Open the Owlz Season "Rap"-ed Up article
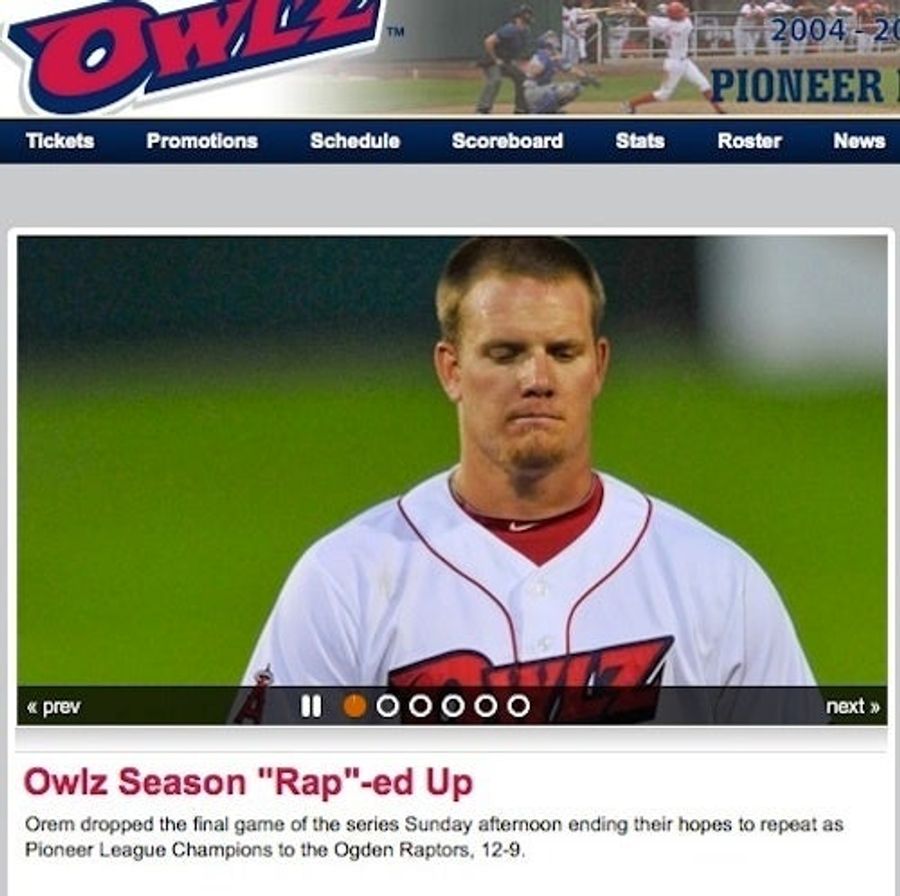The image size is (900, 896). coord(248,782)
